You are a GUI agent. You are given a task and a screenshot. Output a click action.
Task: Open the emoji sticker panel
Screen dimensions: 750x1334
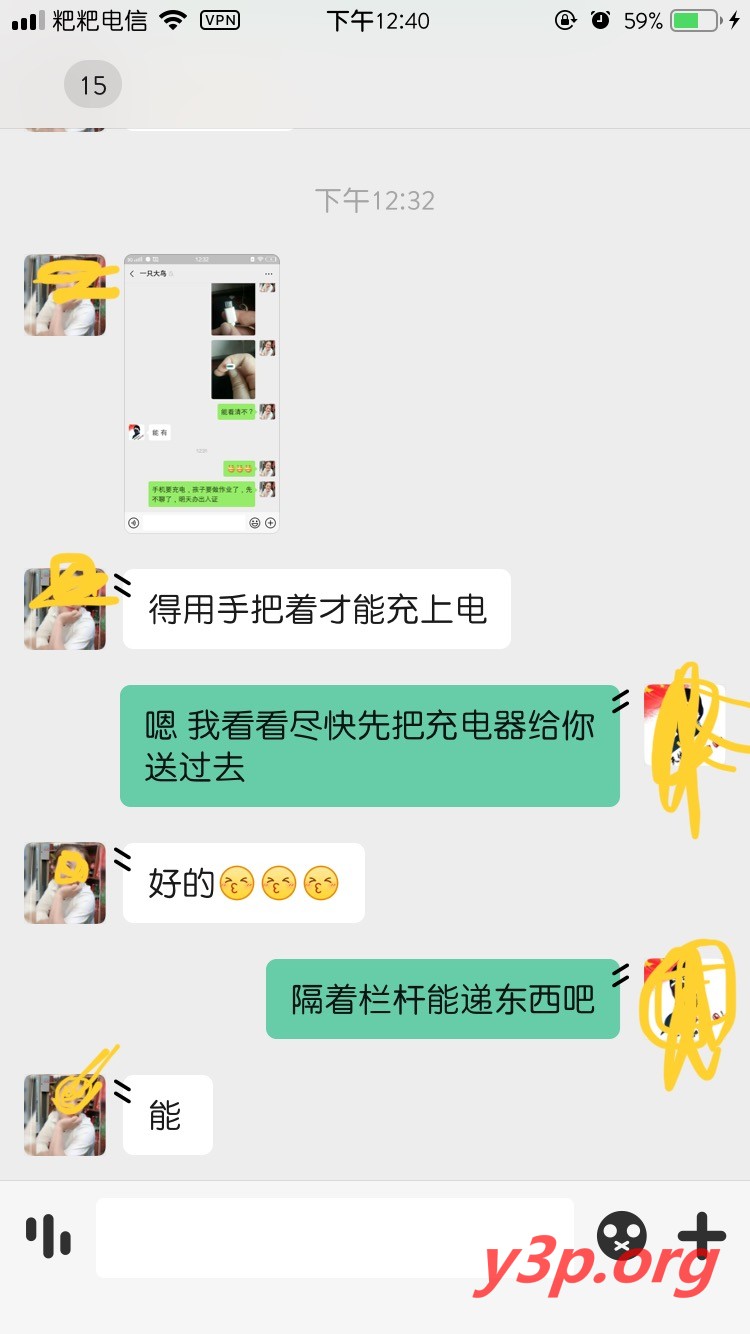click(621, 1237)
